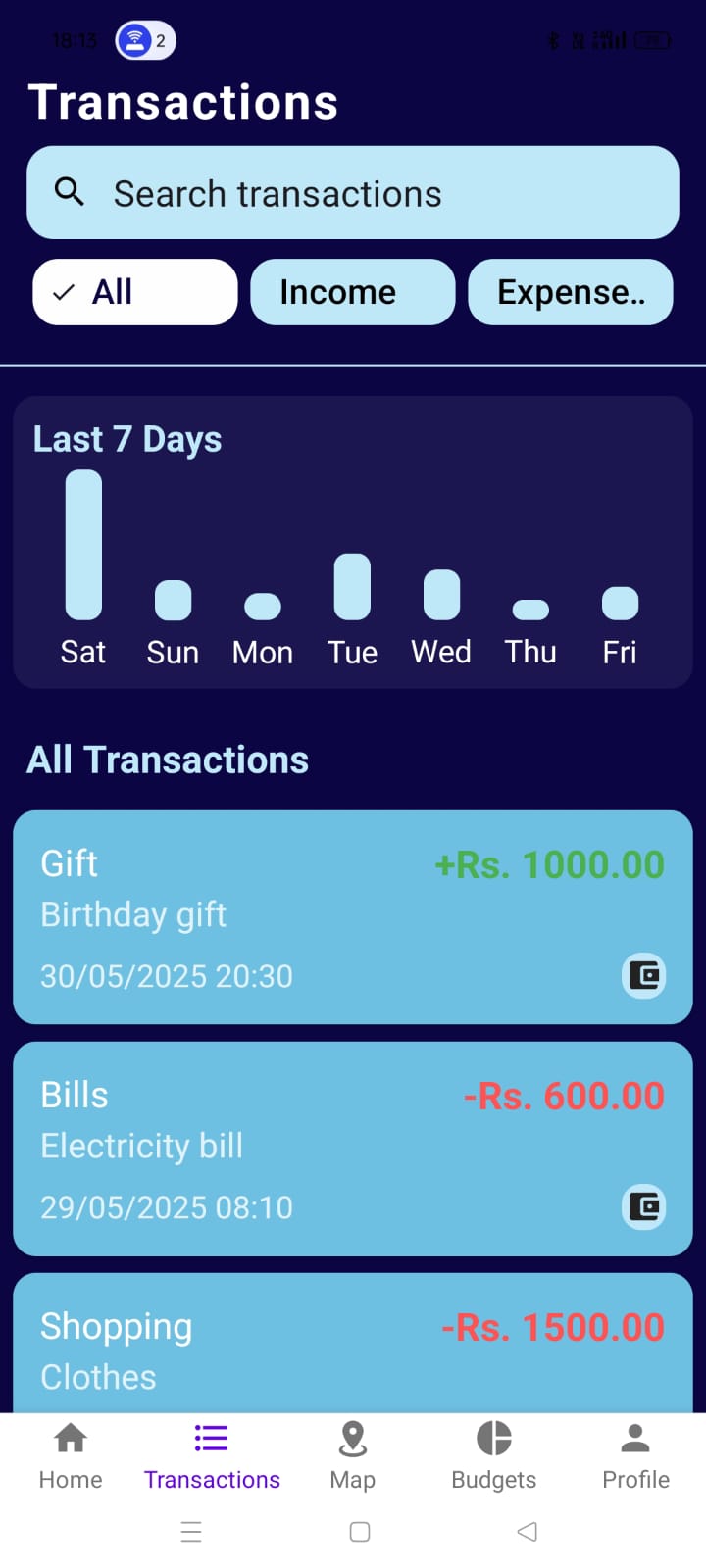This screenshot has width=706, height=1568.
Task: Switch to the Map tab
Action: 353,1456
